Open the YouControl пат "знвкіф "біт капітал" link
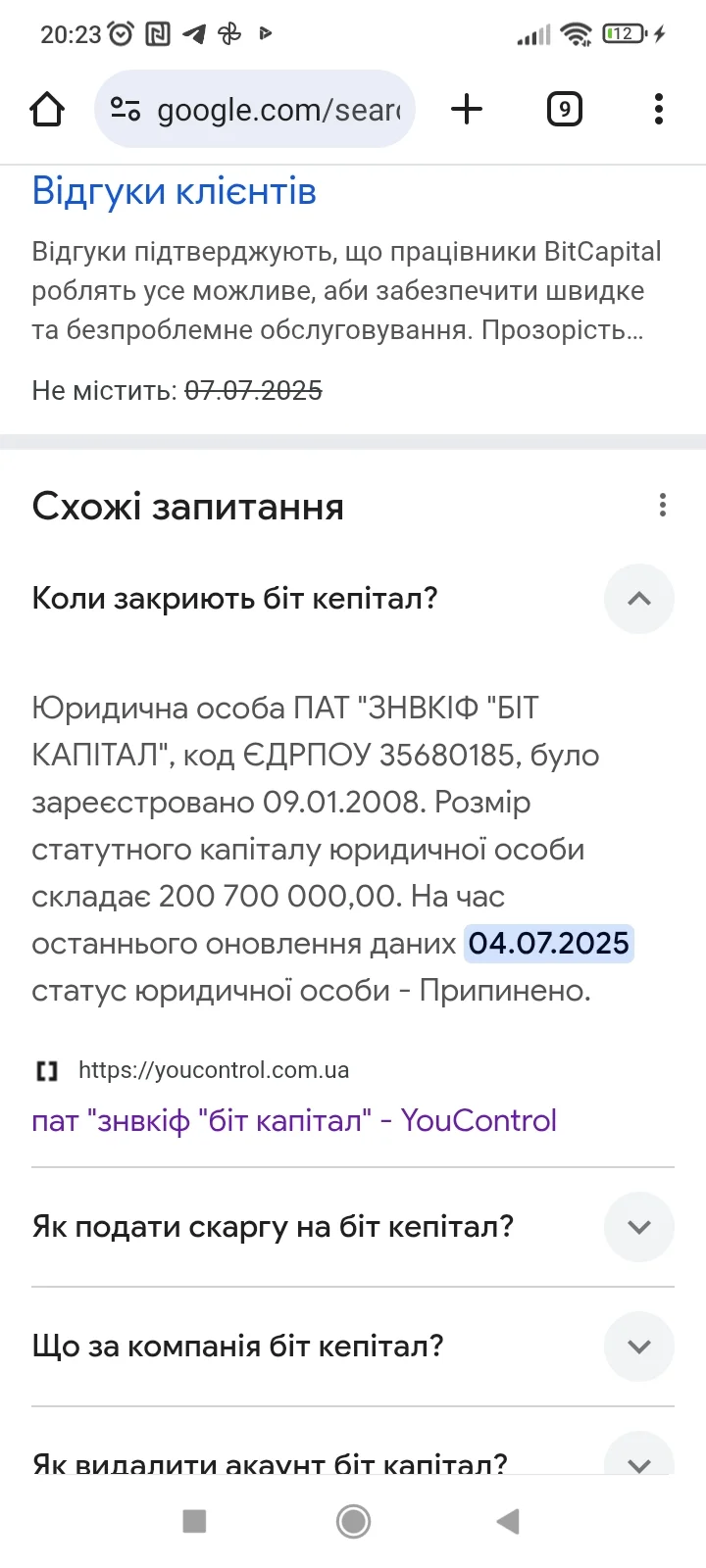This screenshot has width=706, height=1568. click(294, 1120)
